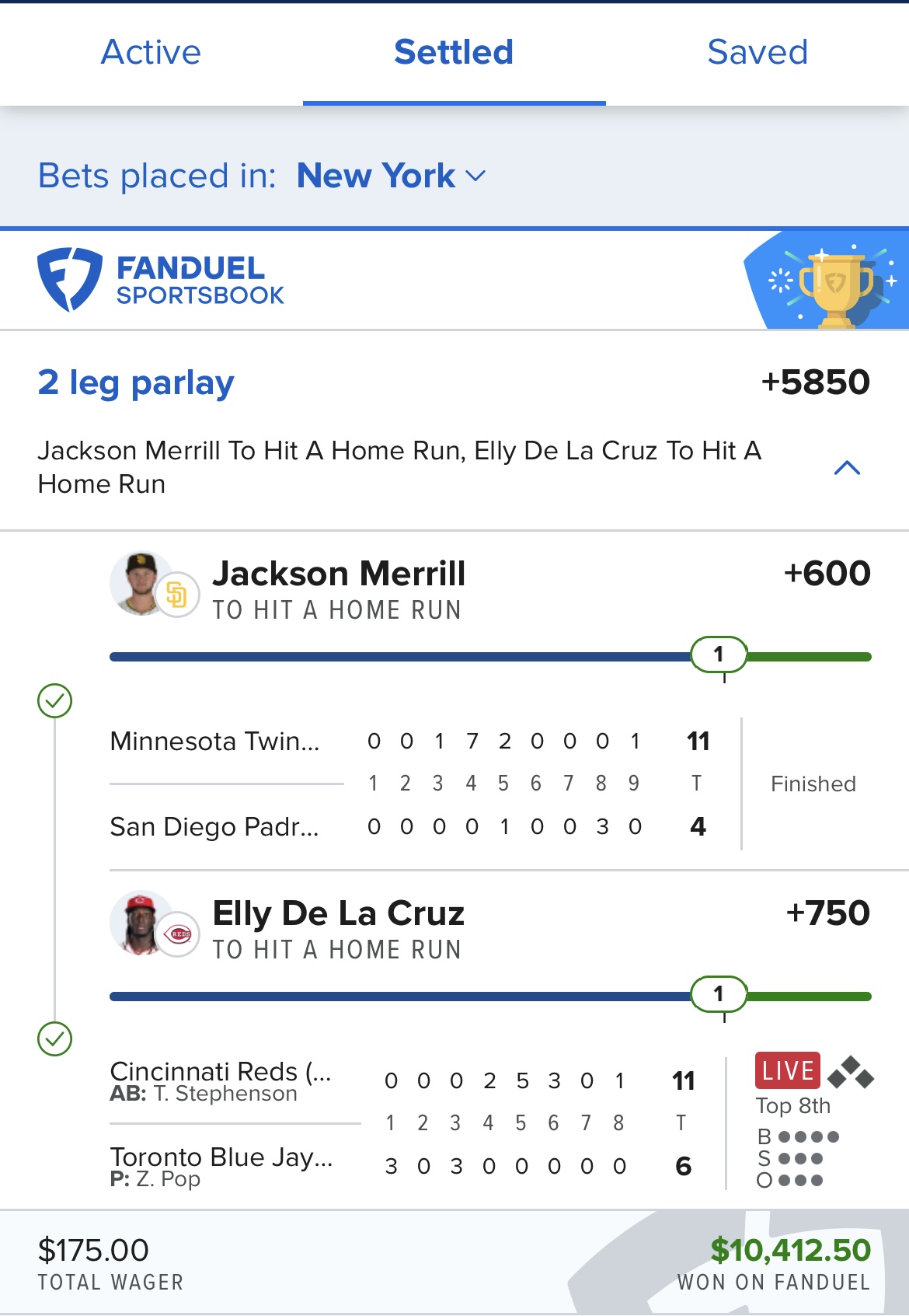The image size is (909, 1316).
Task: Open the Saved tab
Action: click(x=757, y=53)
